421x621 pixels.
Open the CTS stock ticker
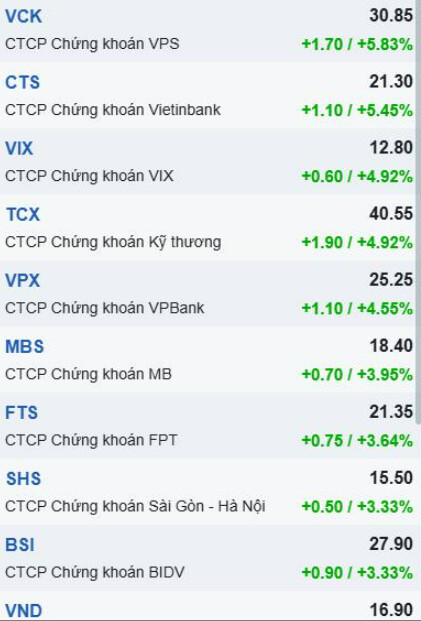[x=23, y=83]
